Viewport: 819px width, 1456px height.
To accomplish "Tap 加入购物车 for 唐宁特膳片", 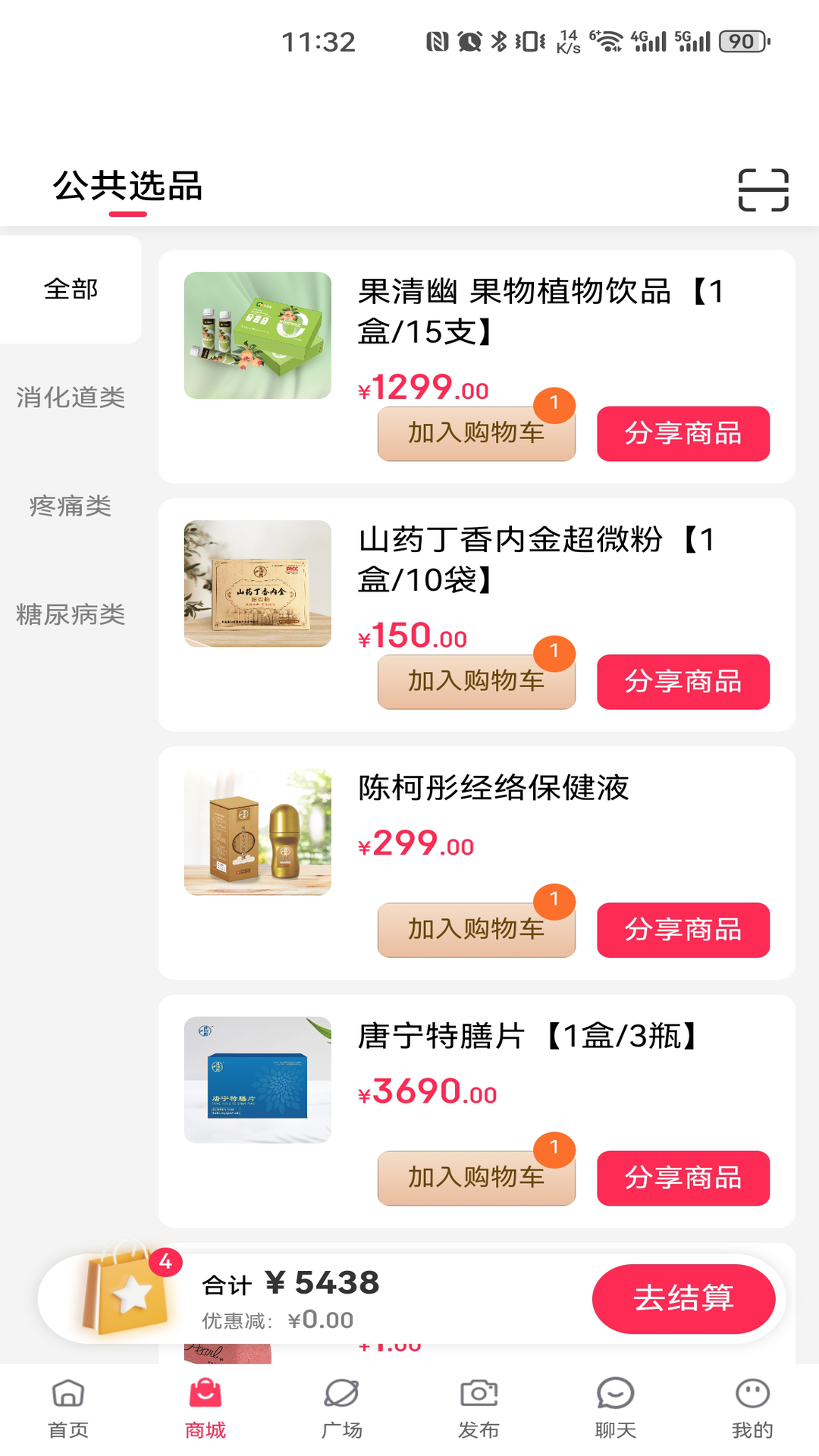I will point(475,1178).
